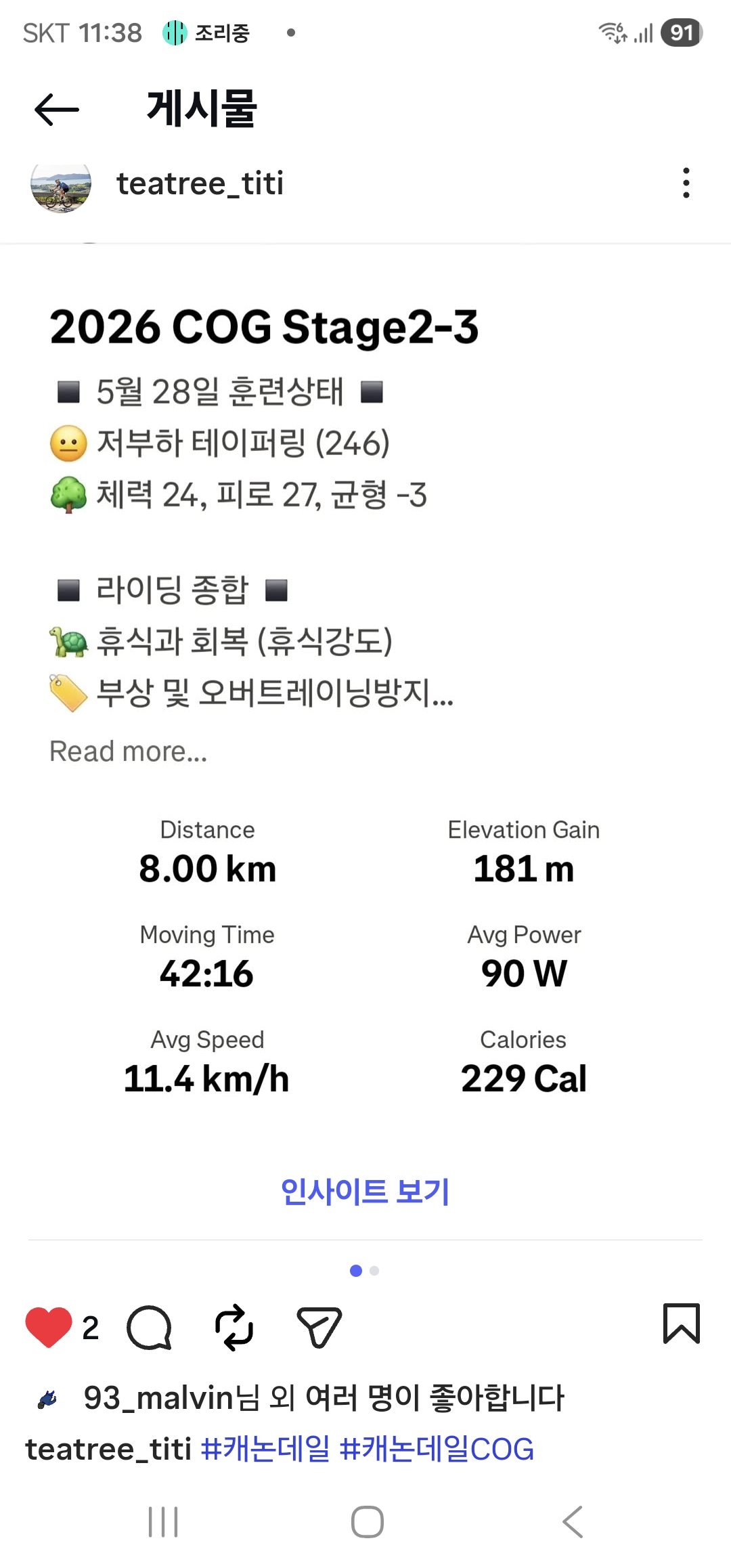The image size is (731, 1568).
Task: Open the system recent apps button
Action: coord(163,1522)
